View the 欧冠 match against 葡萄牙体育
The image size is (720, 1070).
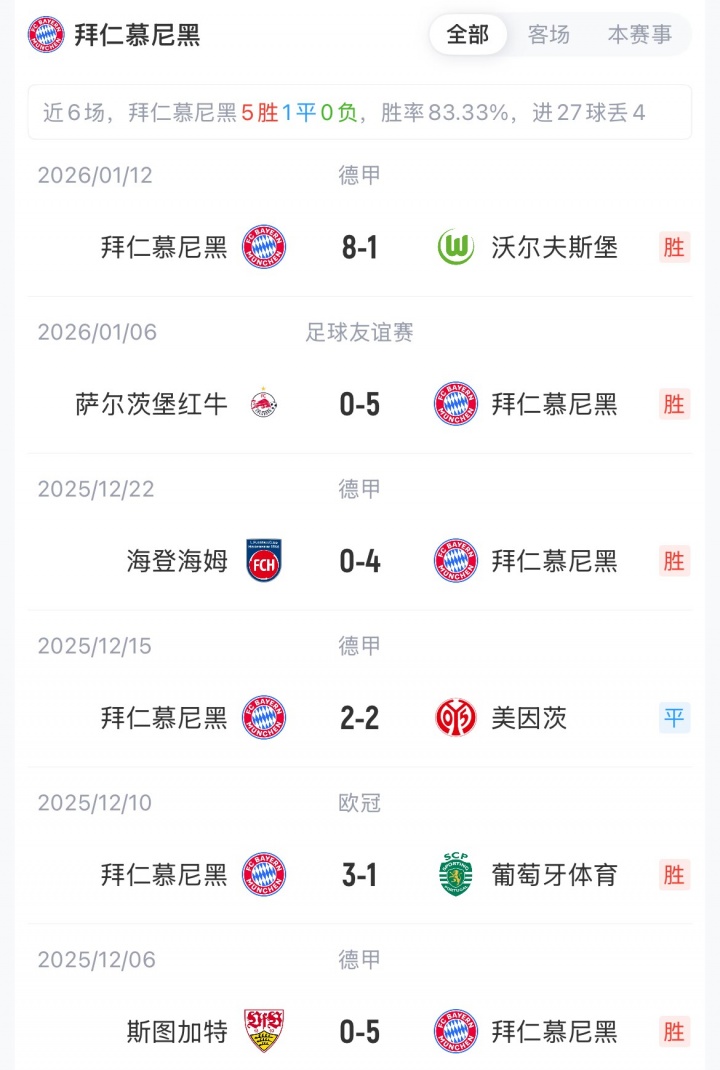[360, 875]
